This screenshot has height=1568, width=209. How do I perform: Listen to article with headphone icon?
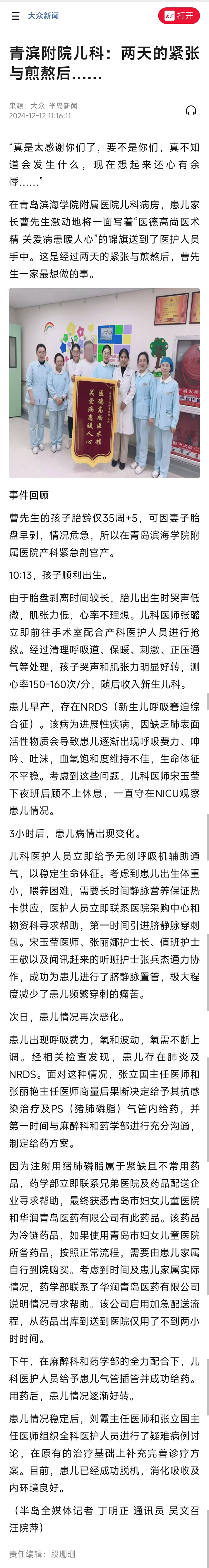point(191,110)
